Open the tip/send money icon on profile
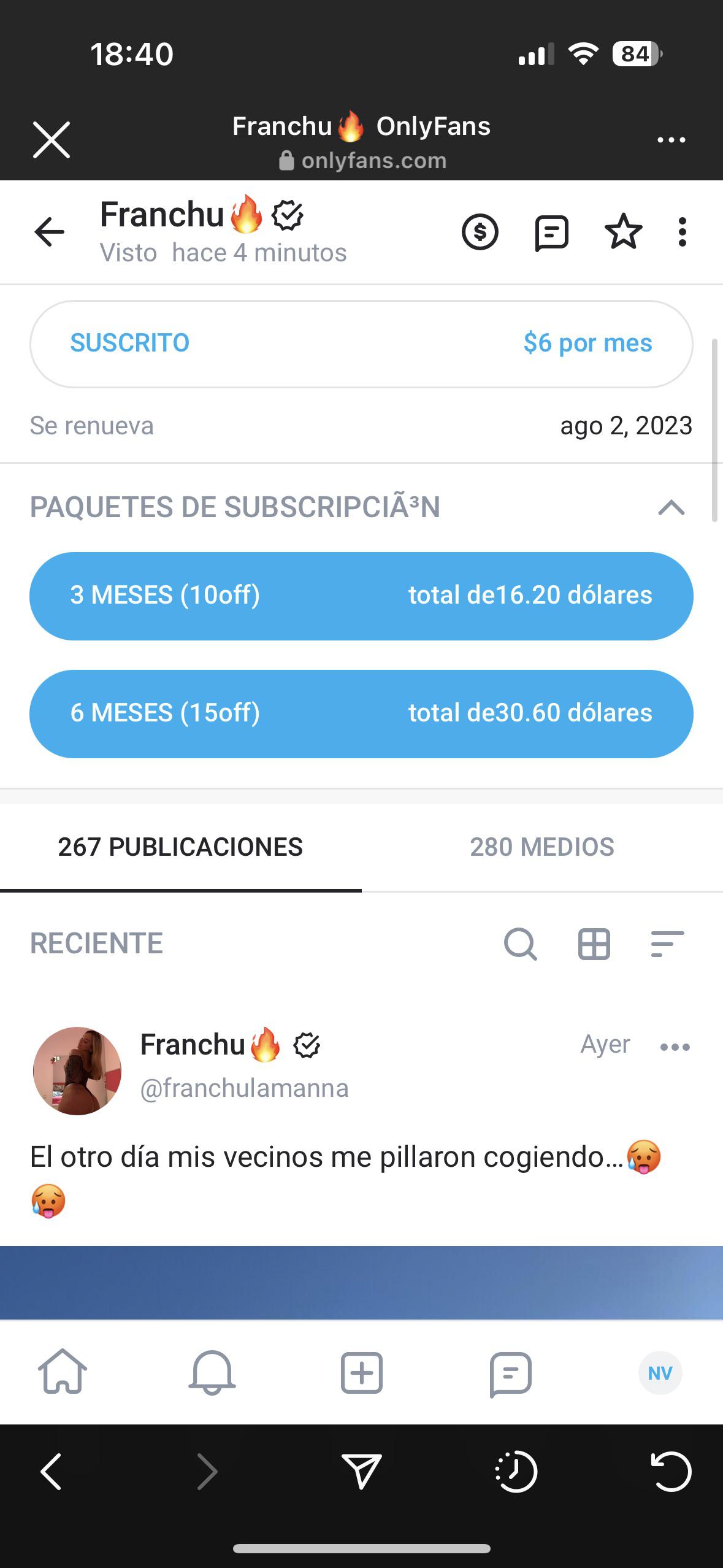723x1568 pixels. click(x=481, y=232)
